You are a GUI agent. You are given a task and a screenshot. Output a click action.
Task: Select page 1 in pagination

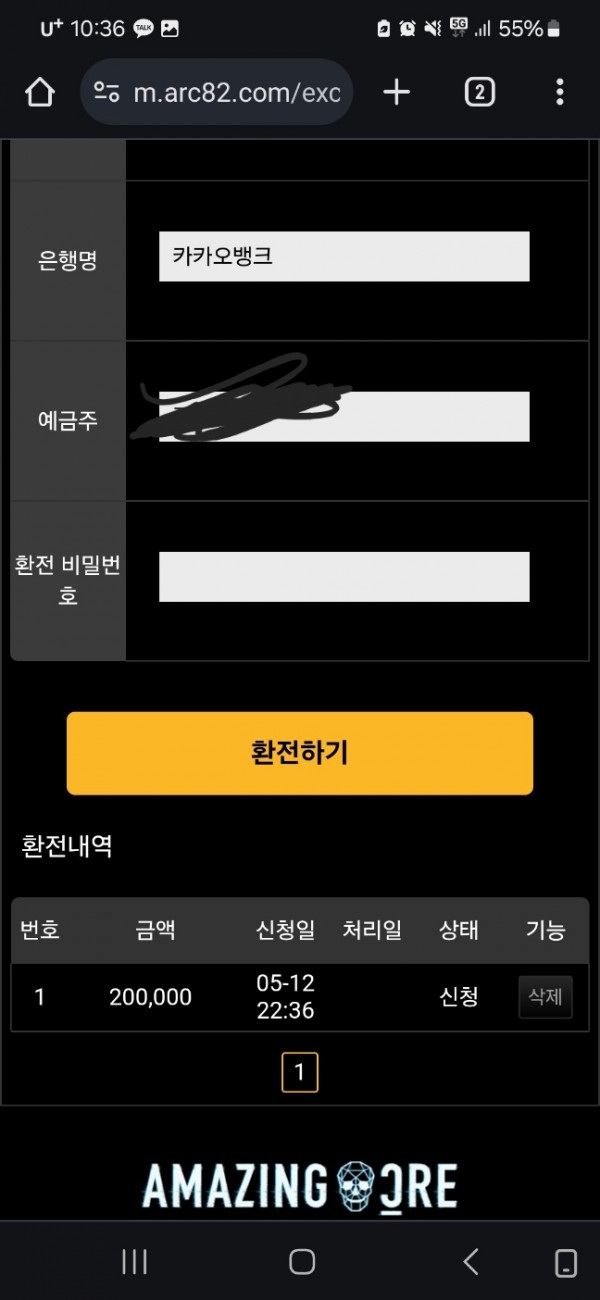(x=300, y=1074)
